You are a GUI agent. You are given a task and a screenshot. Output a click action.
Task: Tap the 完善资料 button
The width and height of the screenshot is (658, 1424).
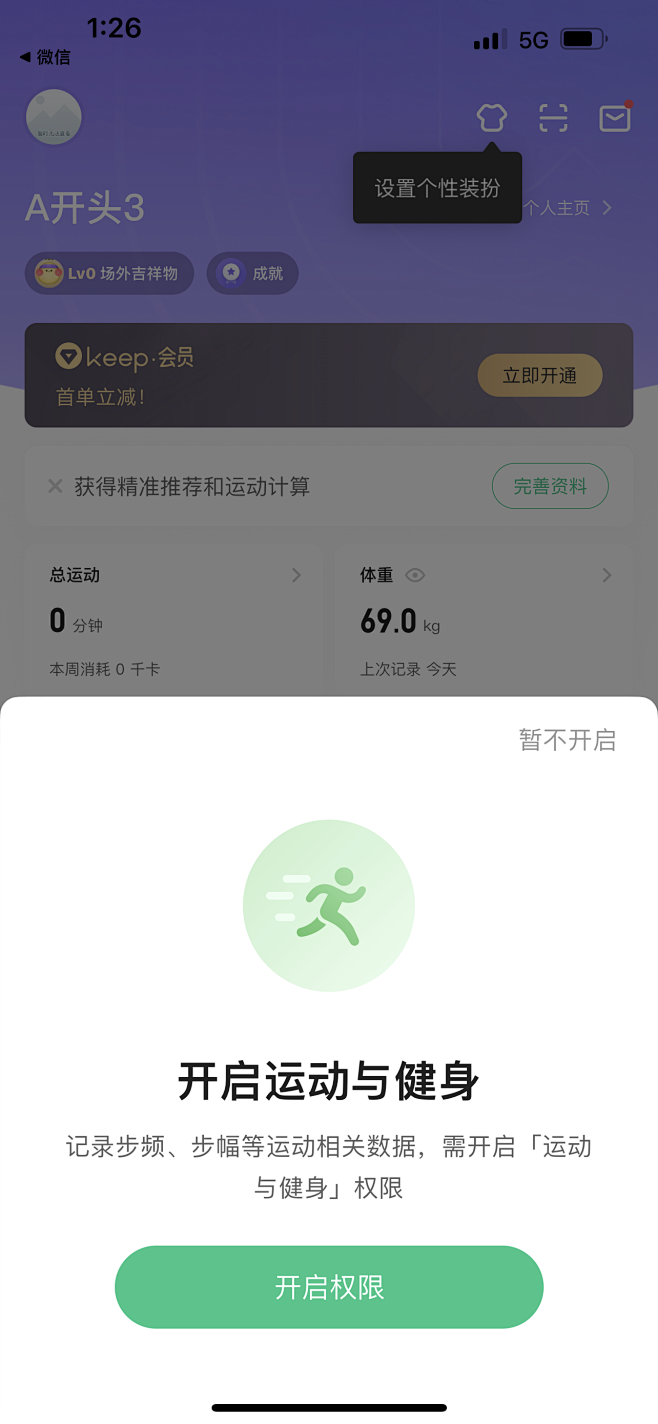[550, 487]
